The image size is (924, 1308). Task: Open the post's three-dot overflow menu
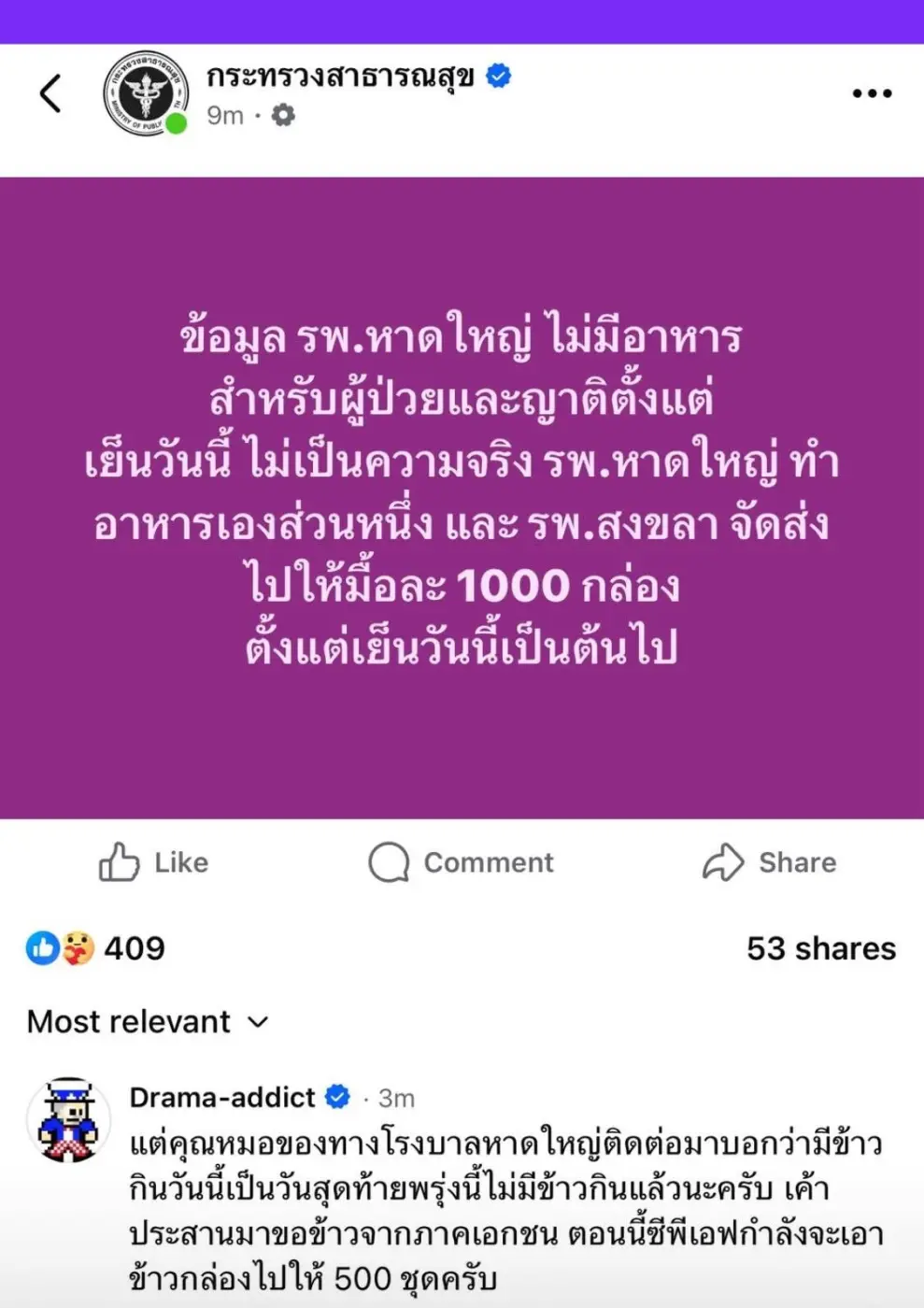pos(871,93)
